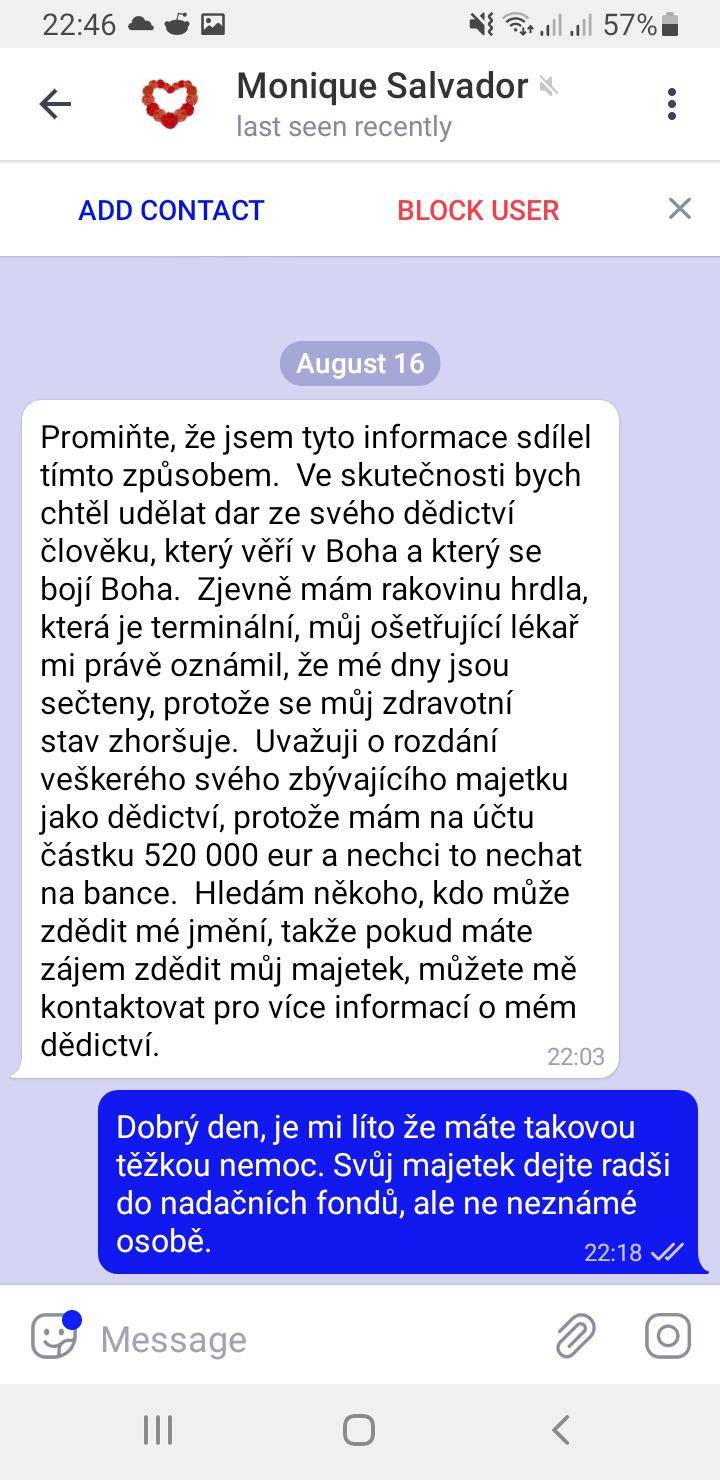Tap ADD CONTACT
The image size is (720, 1480).
click(x=170, y=210)
